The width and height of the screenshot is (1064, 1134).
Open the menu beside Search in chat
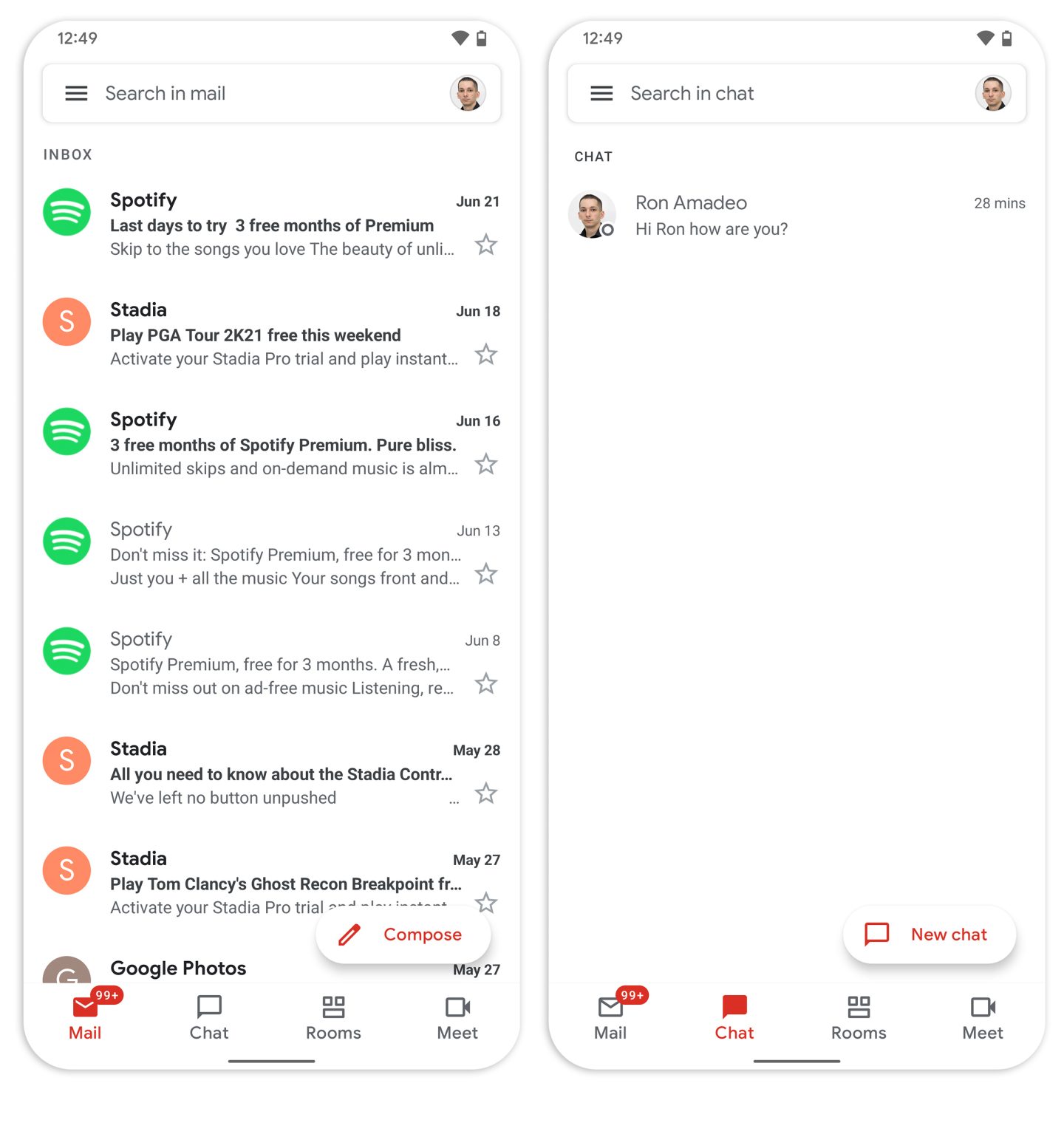(x=601, y=93)
